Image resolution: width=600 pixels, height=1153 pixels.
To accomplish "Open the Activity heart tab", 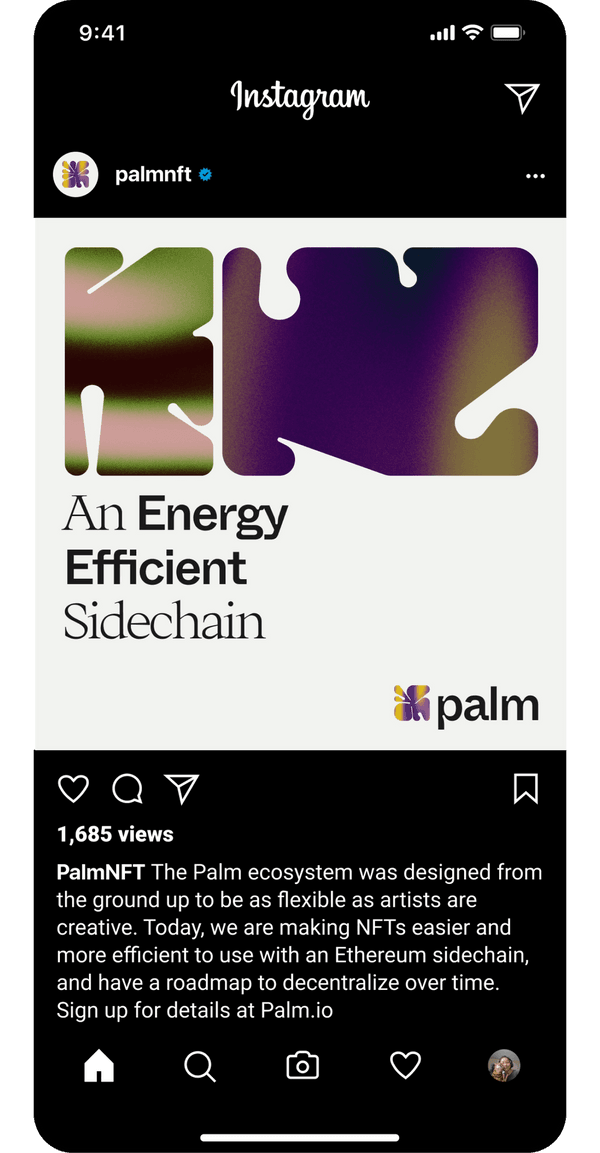I will pos(405,1066).
